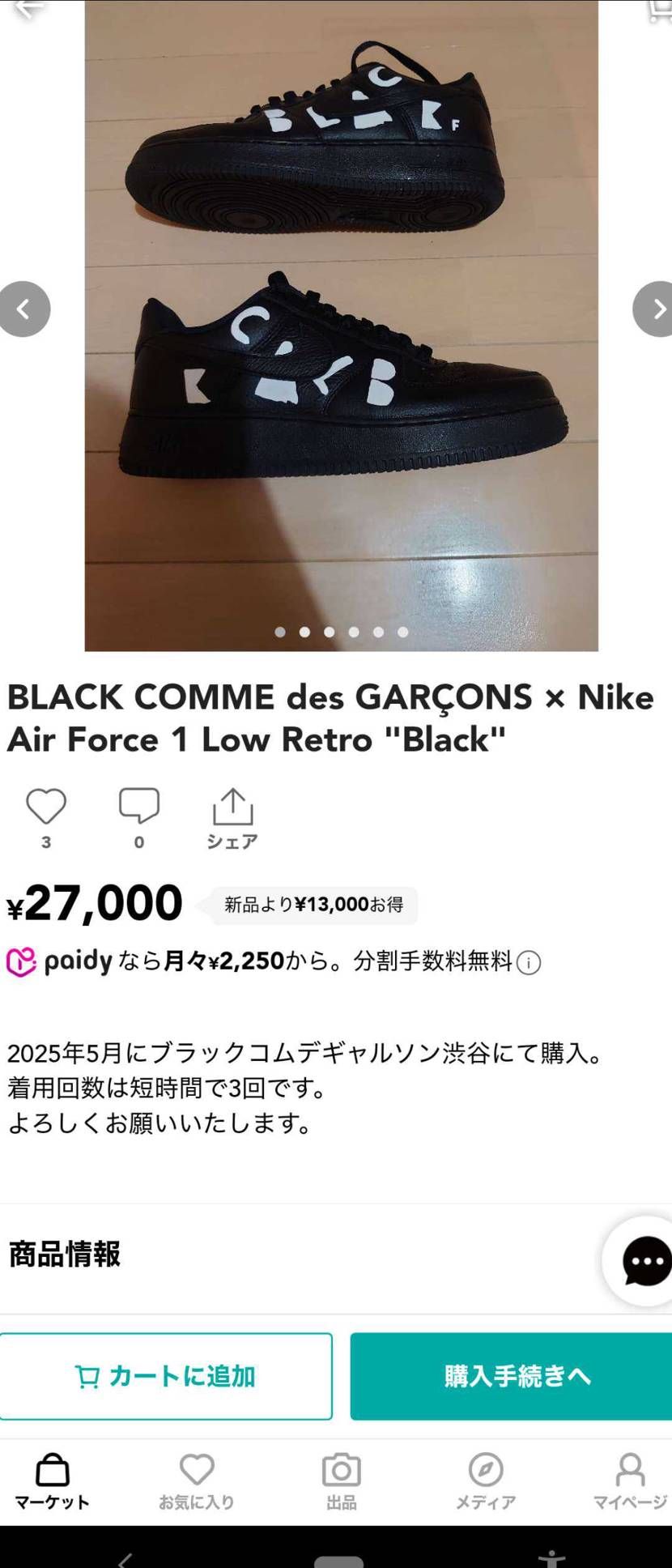Image resolution: width=672 pixels, height=1568 pixels.
Task: Select the product photo to enlarge it
Action: (341, 325)
